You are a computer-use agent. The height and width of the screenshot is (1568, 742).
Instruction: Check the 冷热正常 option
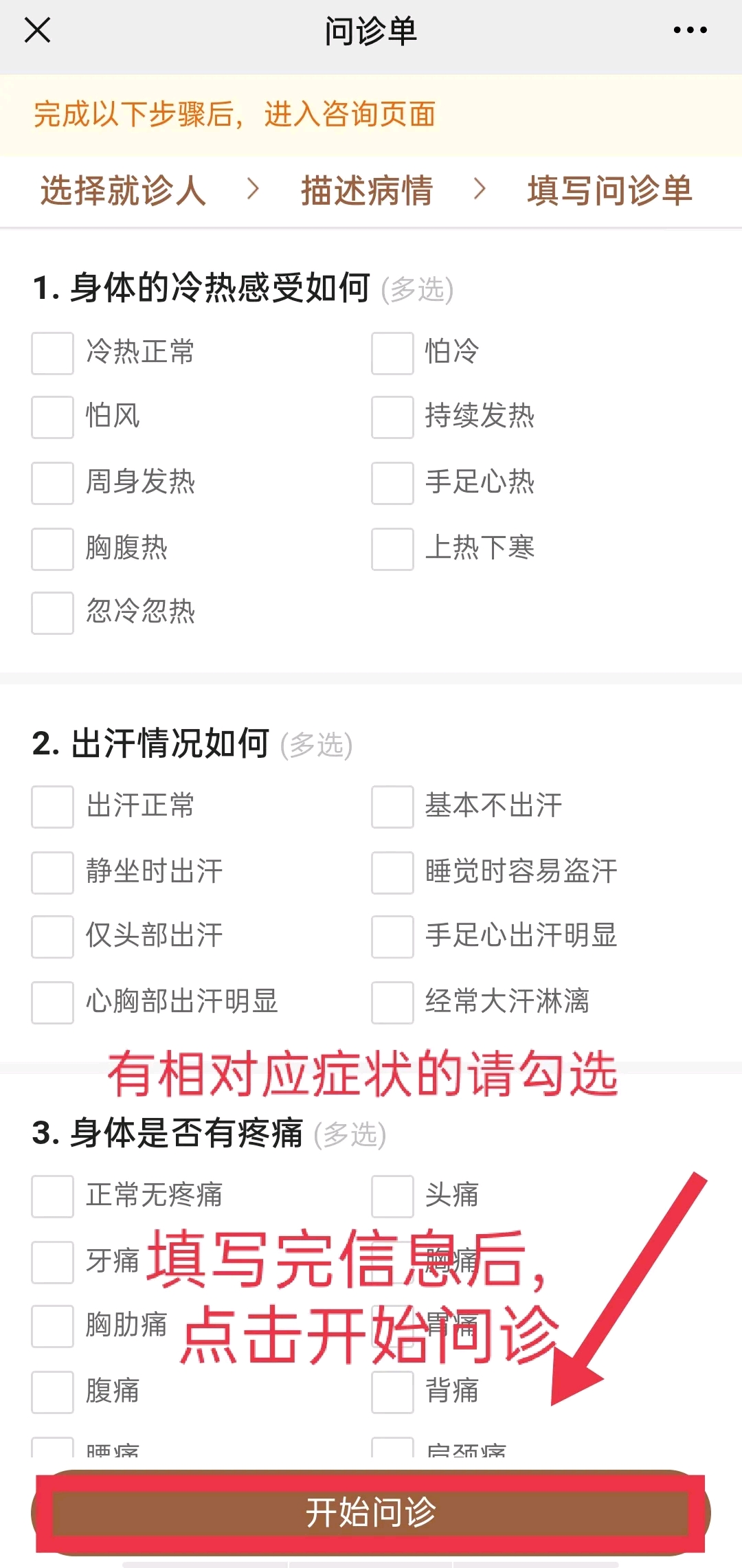pos(52,353)
